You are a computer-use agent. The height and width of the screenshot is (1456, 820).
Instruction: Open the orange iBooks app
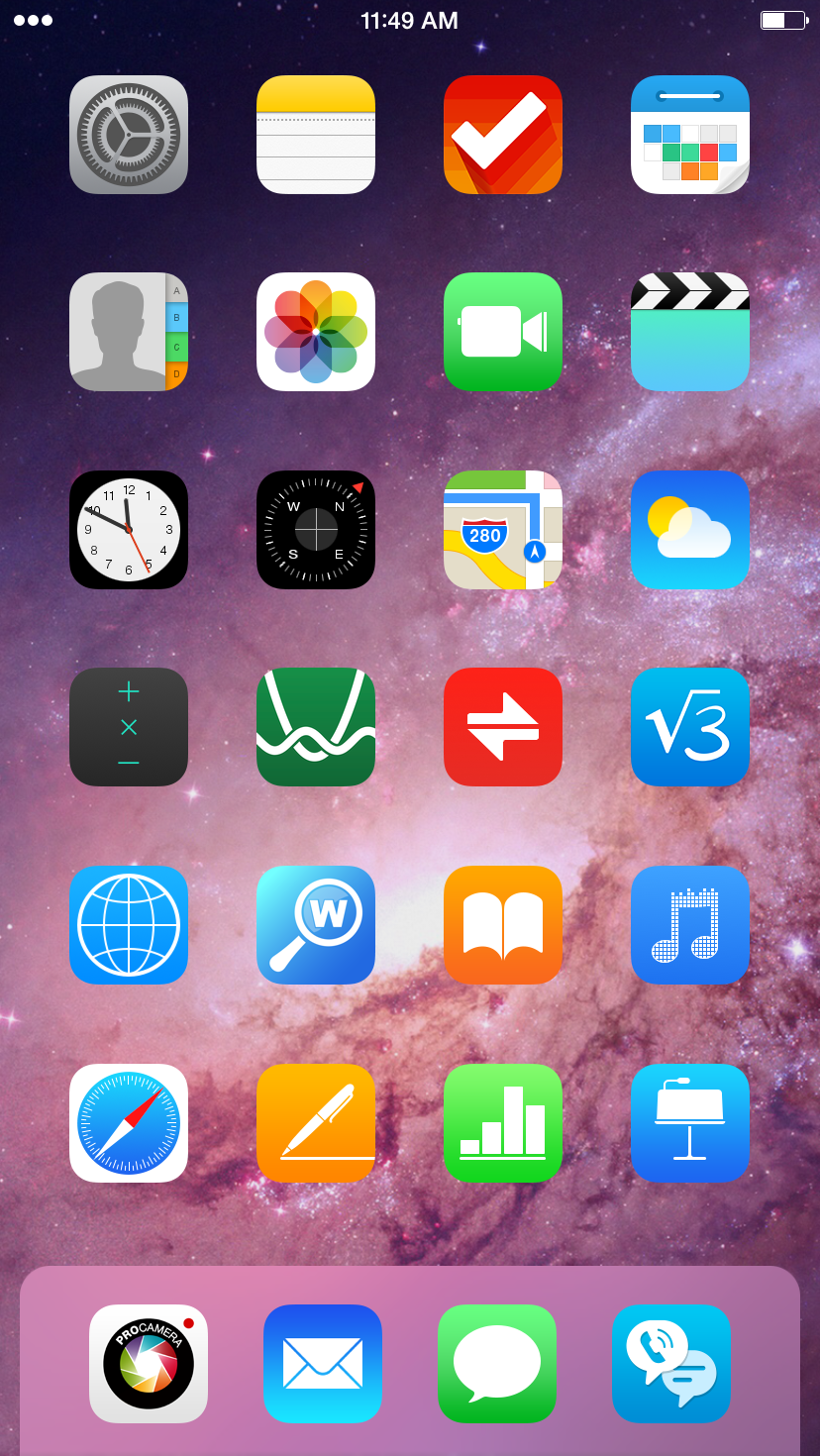click(x=503, y=925)
